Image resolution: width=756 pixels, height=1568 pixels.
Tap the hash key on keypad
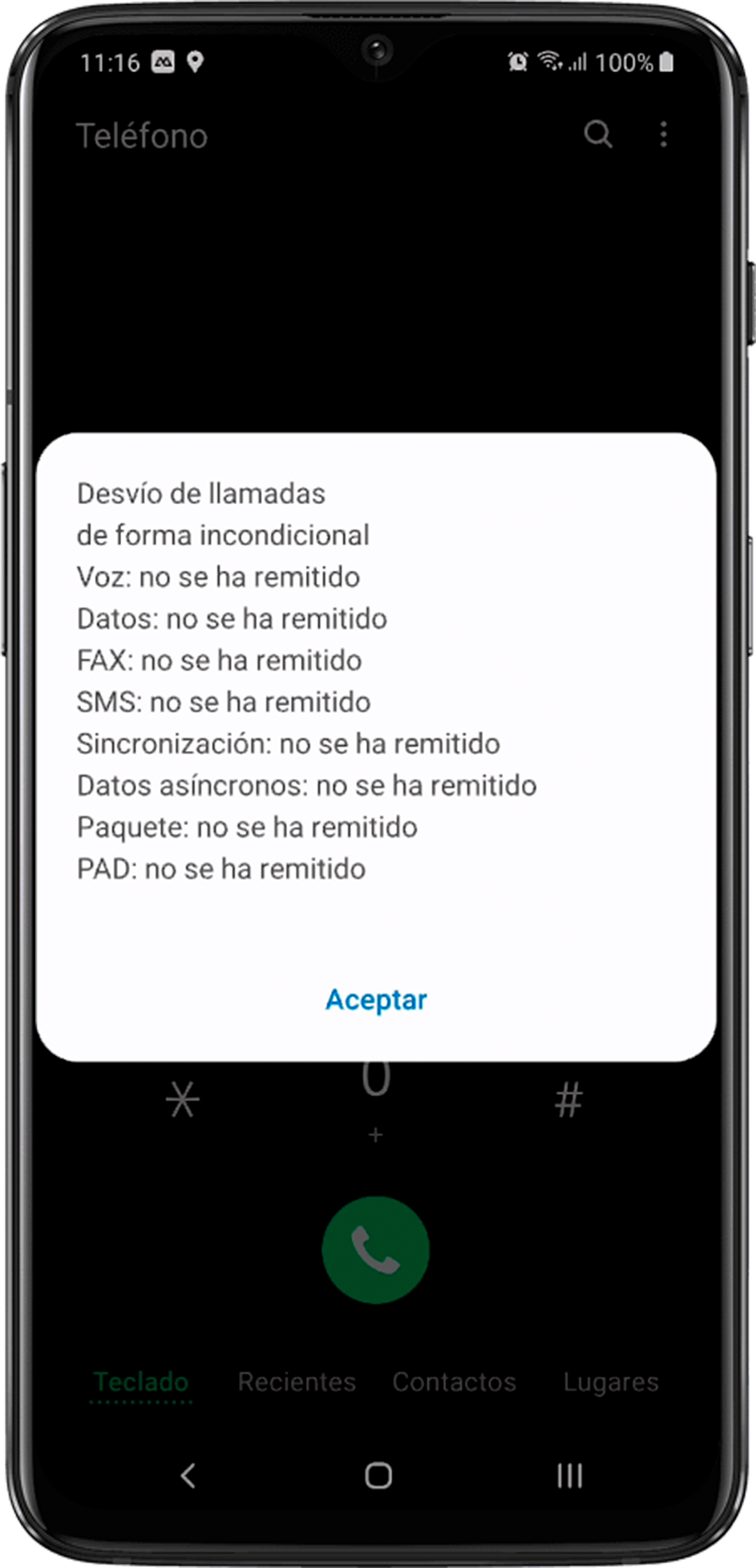coord(568,1099)
